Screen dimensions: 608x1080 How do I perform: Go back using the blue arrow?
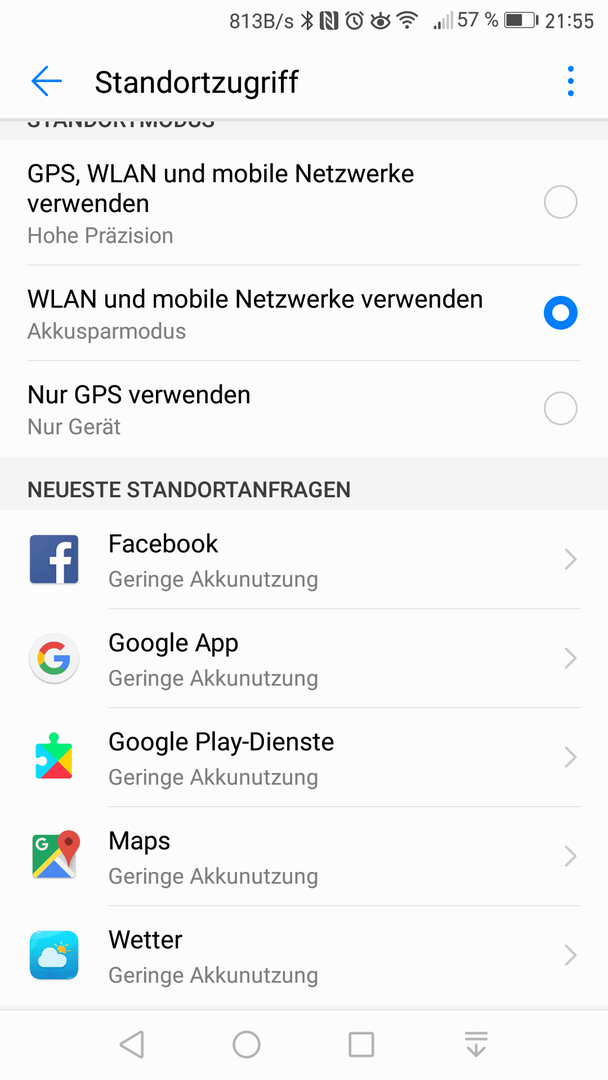47,82
